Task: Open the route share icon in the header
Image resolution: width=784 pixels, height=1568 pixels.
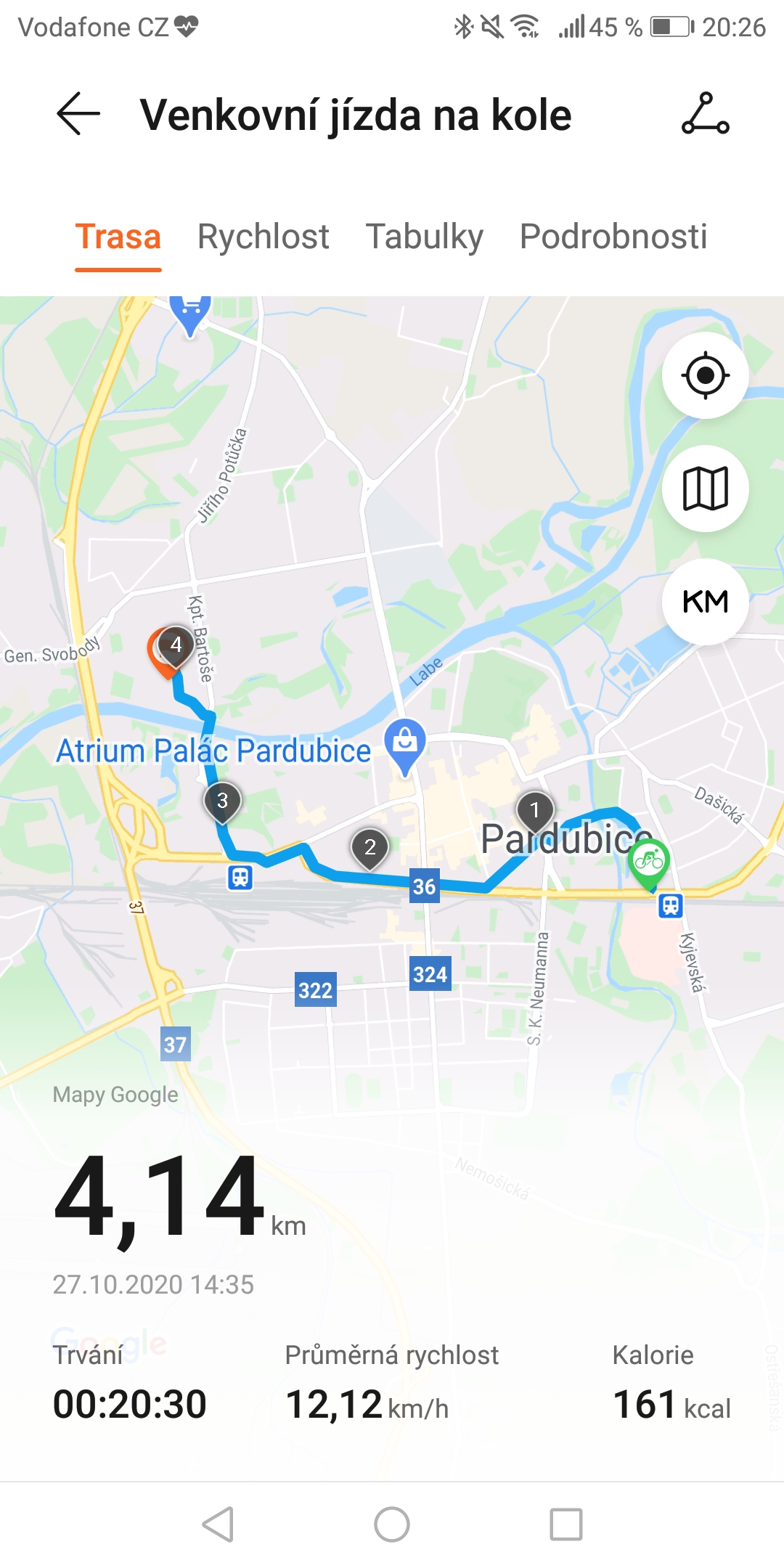Action: pos(705,114)
